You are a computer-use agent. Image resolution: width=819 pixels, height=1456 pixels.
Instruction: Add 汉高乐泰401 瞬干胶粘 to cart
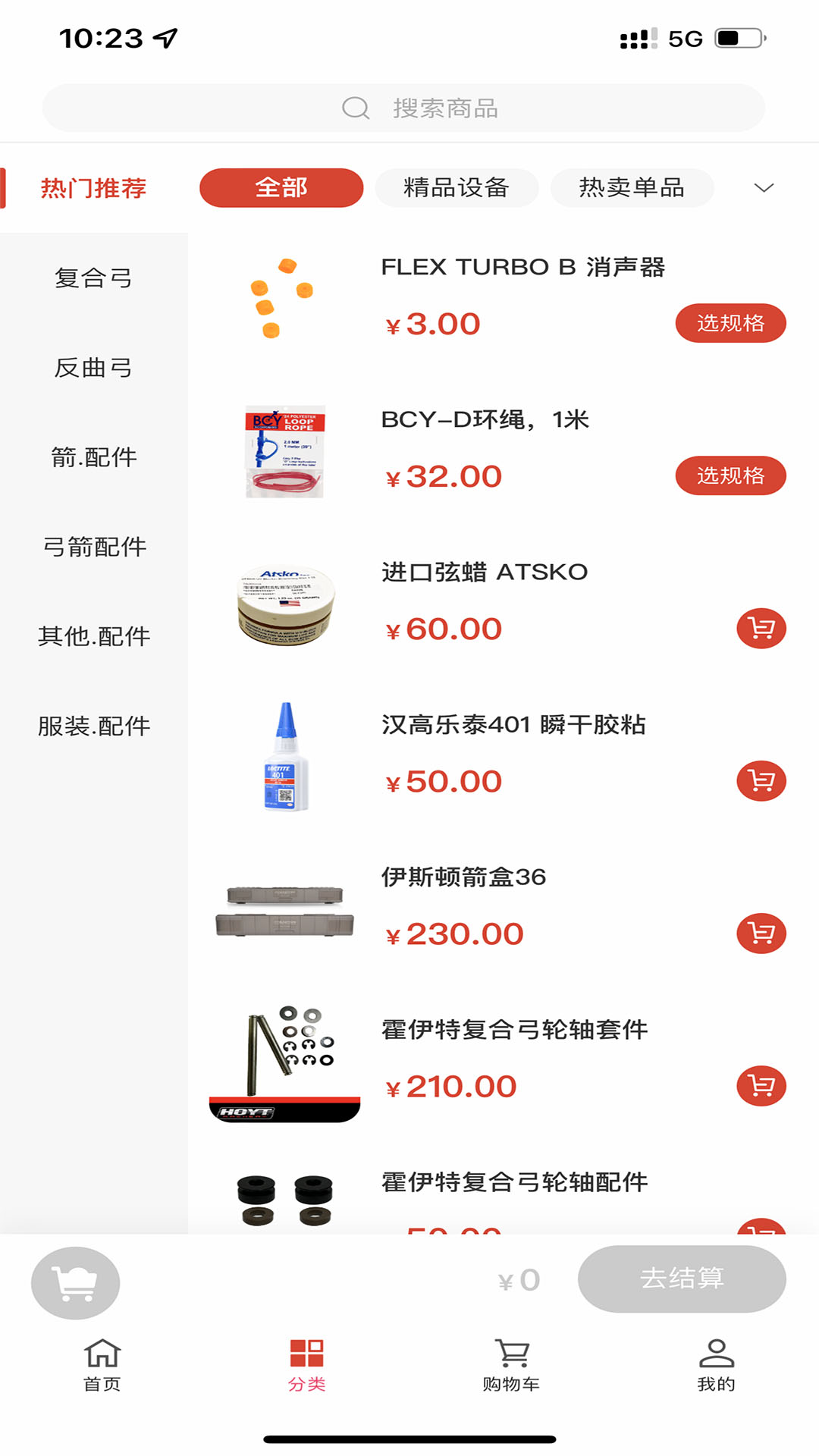[761, 781]
